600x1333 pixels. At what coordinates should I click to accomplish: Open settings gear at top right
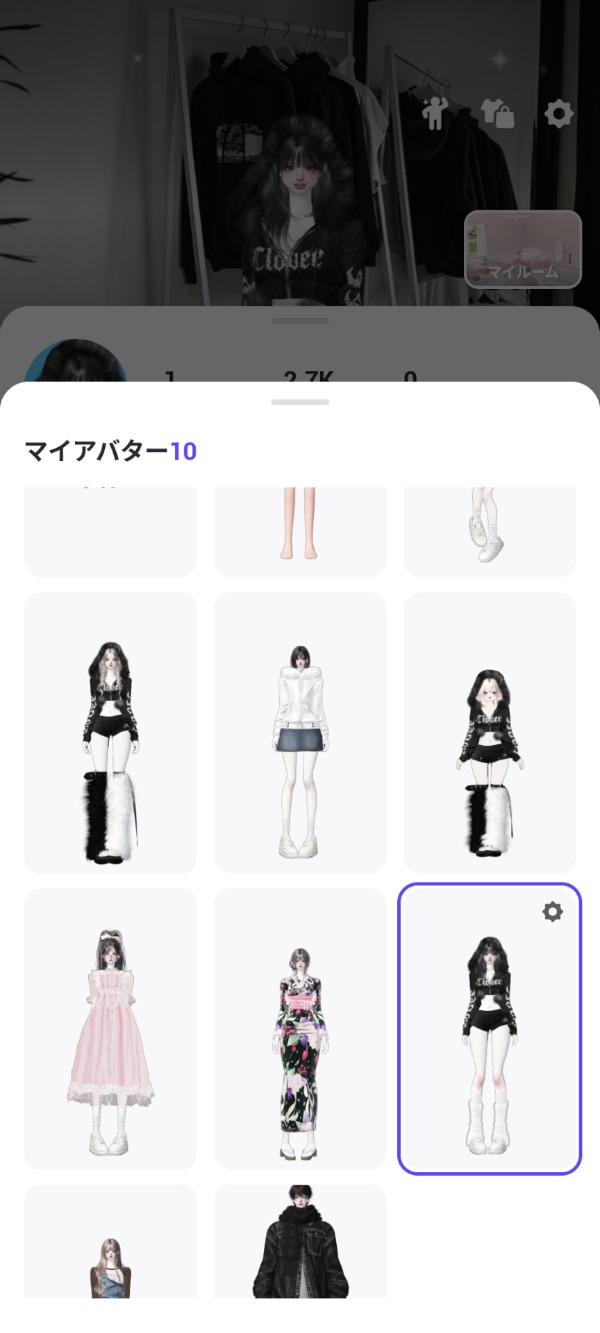click(558, 114)
